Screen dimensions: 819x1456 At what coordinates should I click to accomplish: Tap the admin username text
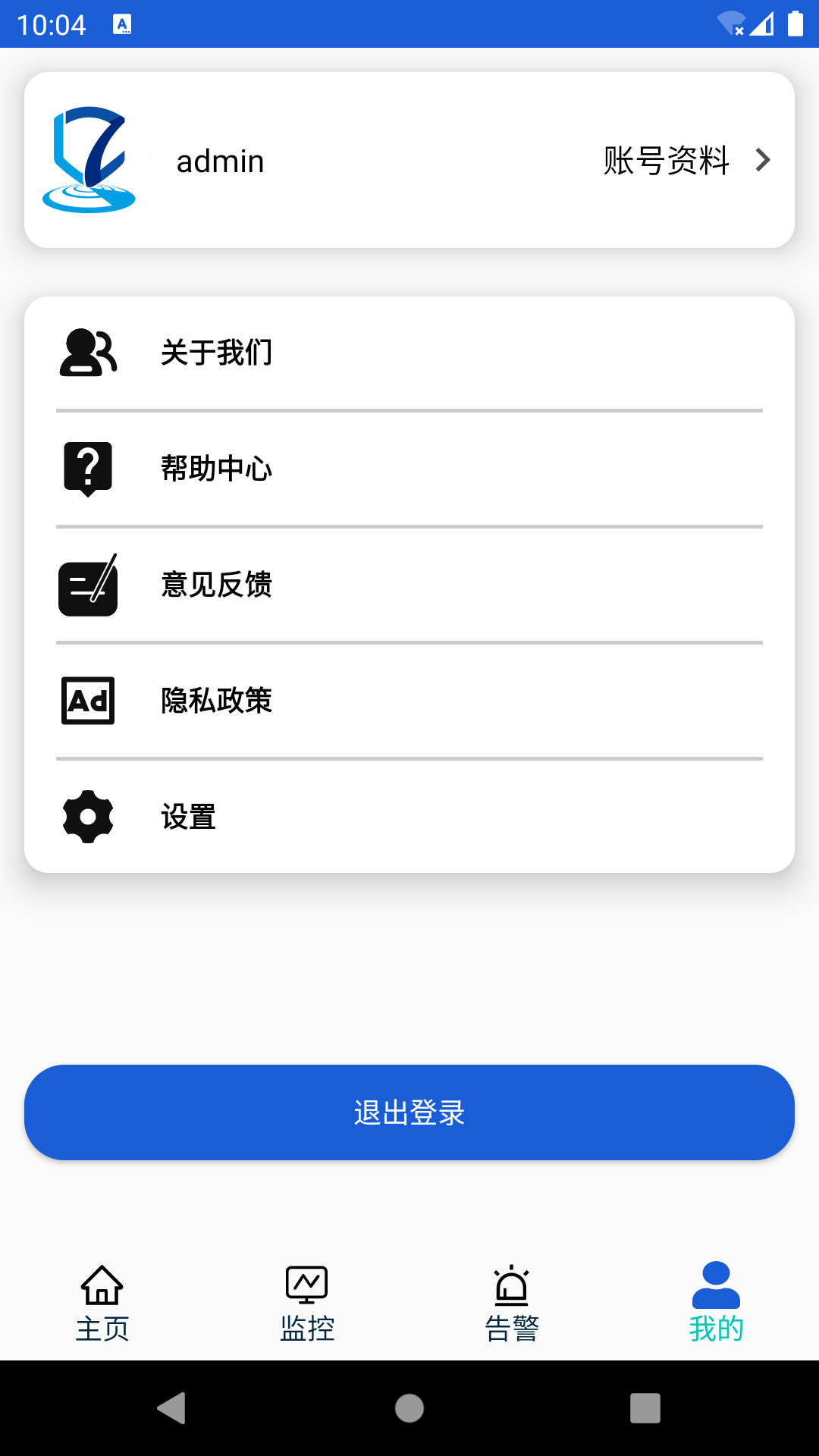[x=219, y=160]
